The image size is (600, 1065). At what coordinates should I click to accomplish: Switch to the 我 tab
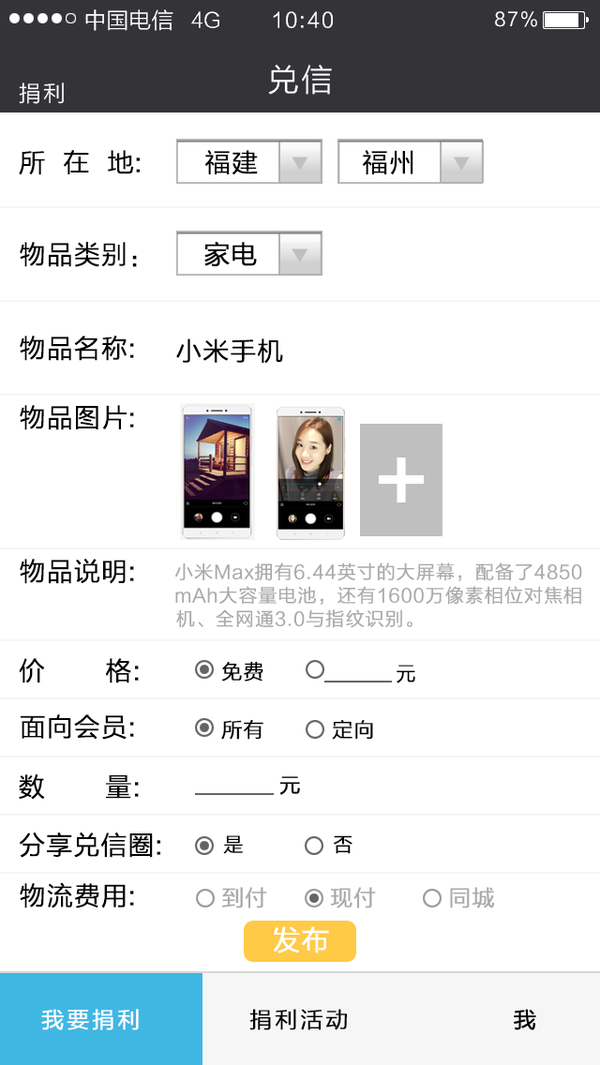[524, 1019]
